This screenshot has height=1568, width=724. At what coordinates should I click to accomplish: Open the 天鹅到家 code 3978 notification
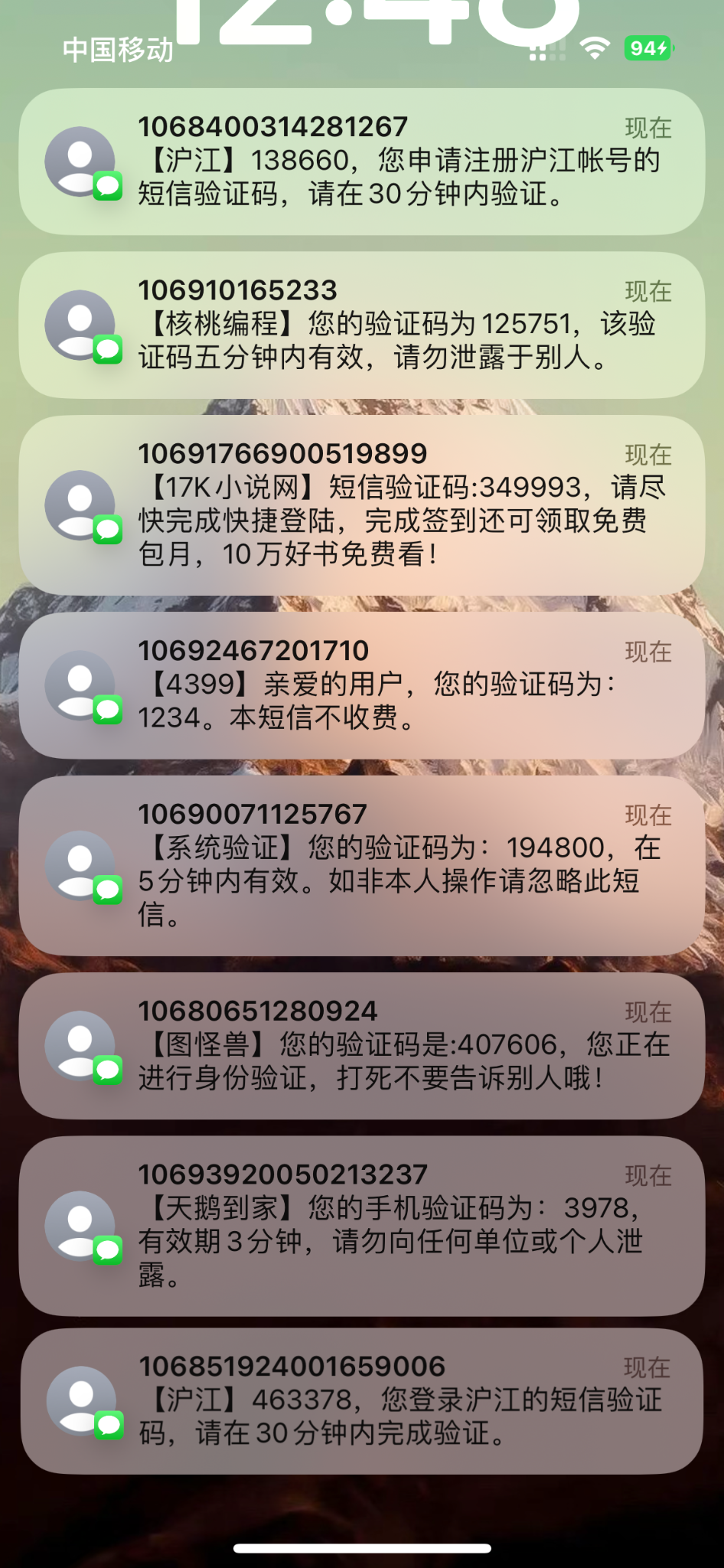point(362,1226)
